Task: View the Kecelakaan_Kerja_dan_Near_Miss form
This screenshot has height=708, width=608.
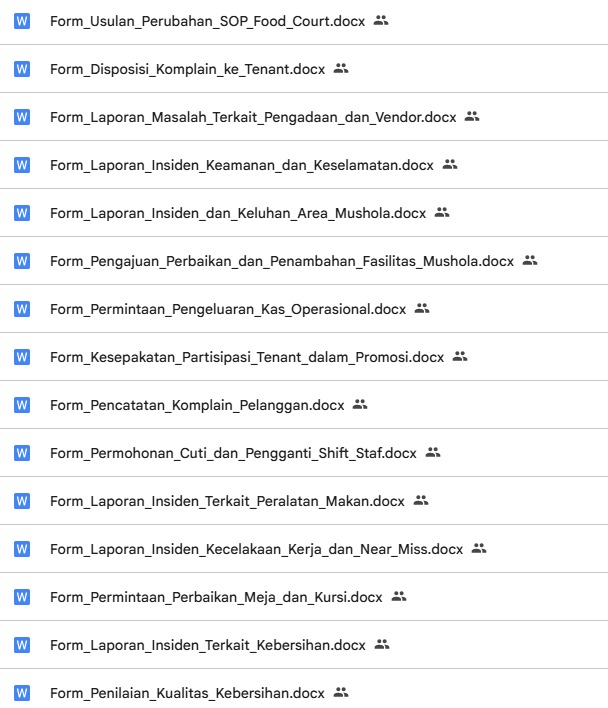Action: coord(256,549)
